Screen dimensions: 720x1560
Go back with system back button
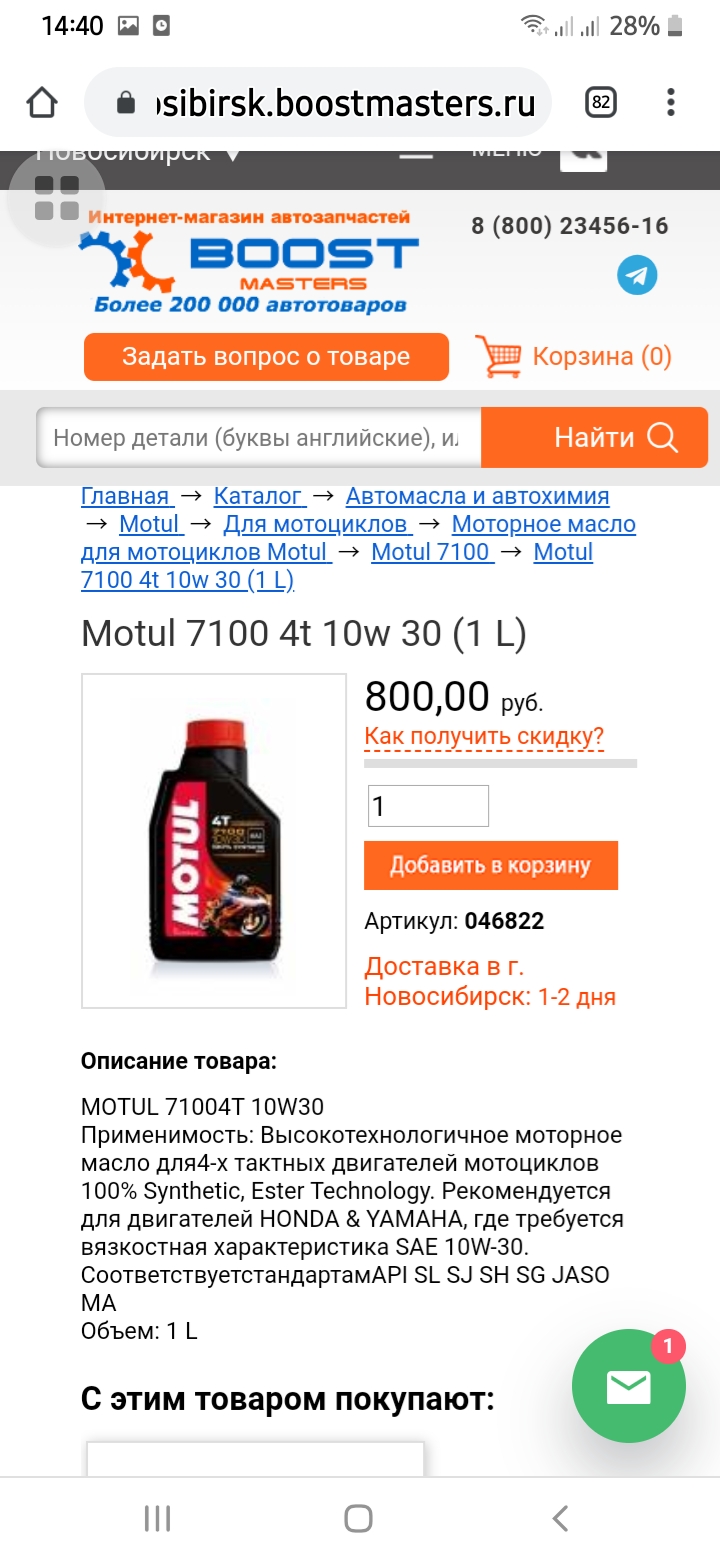(x=560, y=1518)
